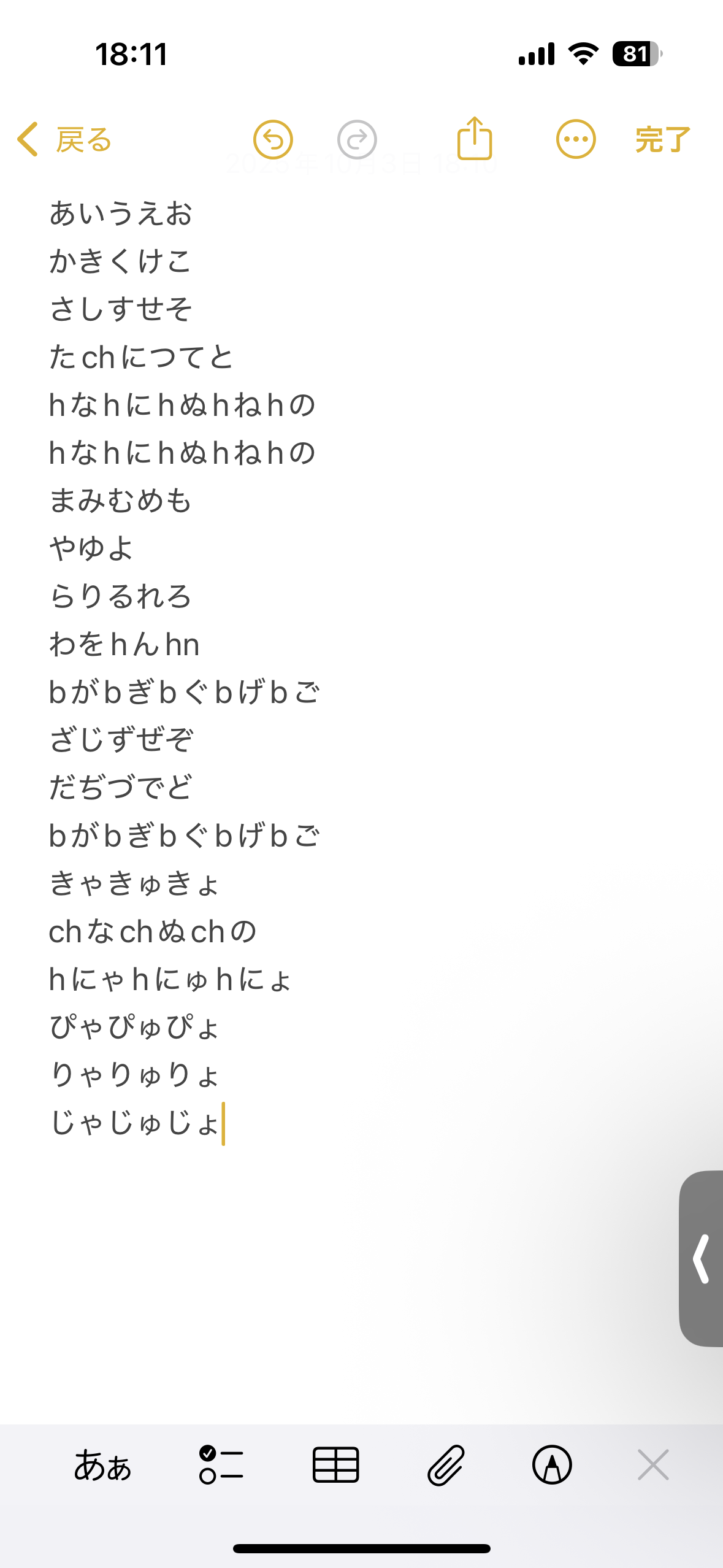Go back using the 戻る button
This screenshot has height=1568, width=723.
click(65, 140)
